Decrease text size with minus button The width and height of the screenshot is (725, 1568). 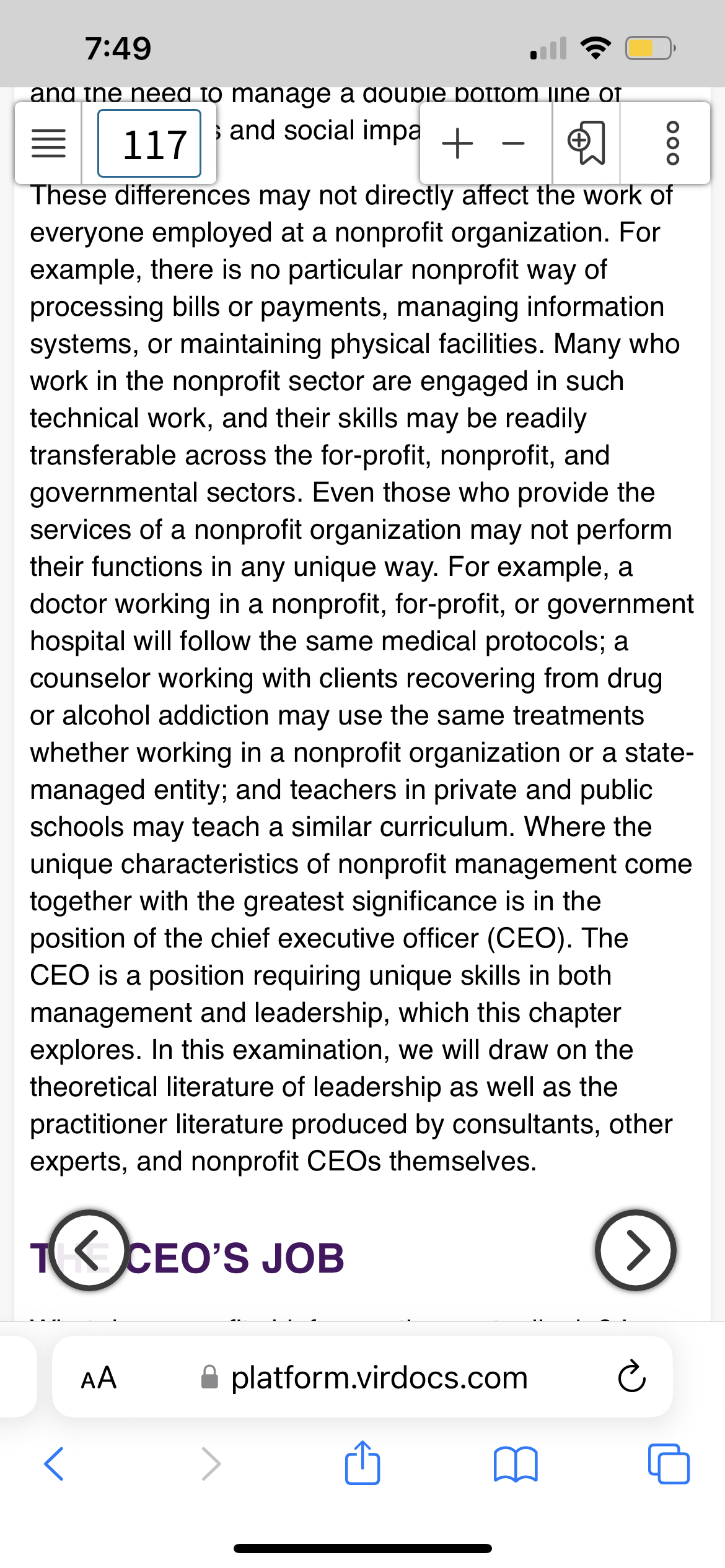click(x=513, y=144)
